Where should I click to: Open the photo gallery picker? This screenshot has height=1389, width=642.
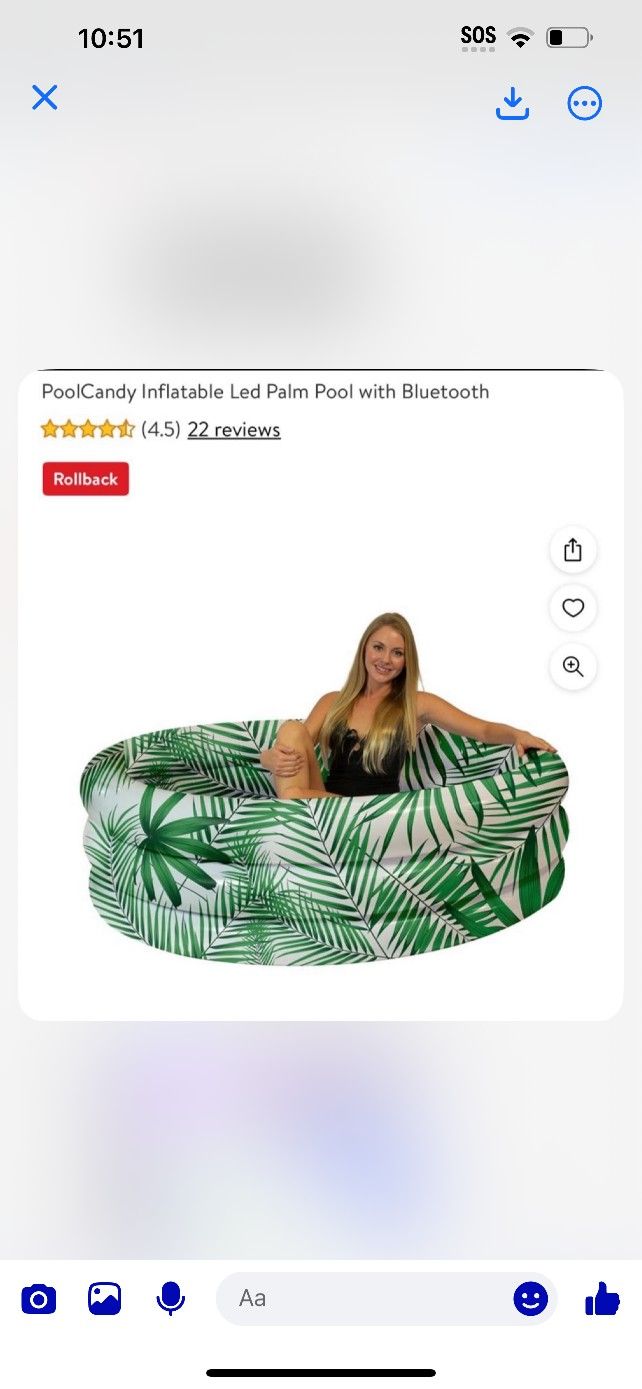pos(105,1299)
